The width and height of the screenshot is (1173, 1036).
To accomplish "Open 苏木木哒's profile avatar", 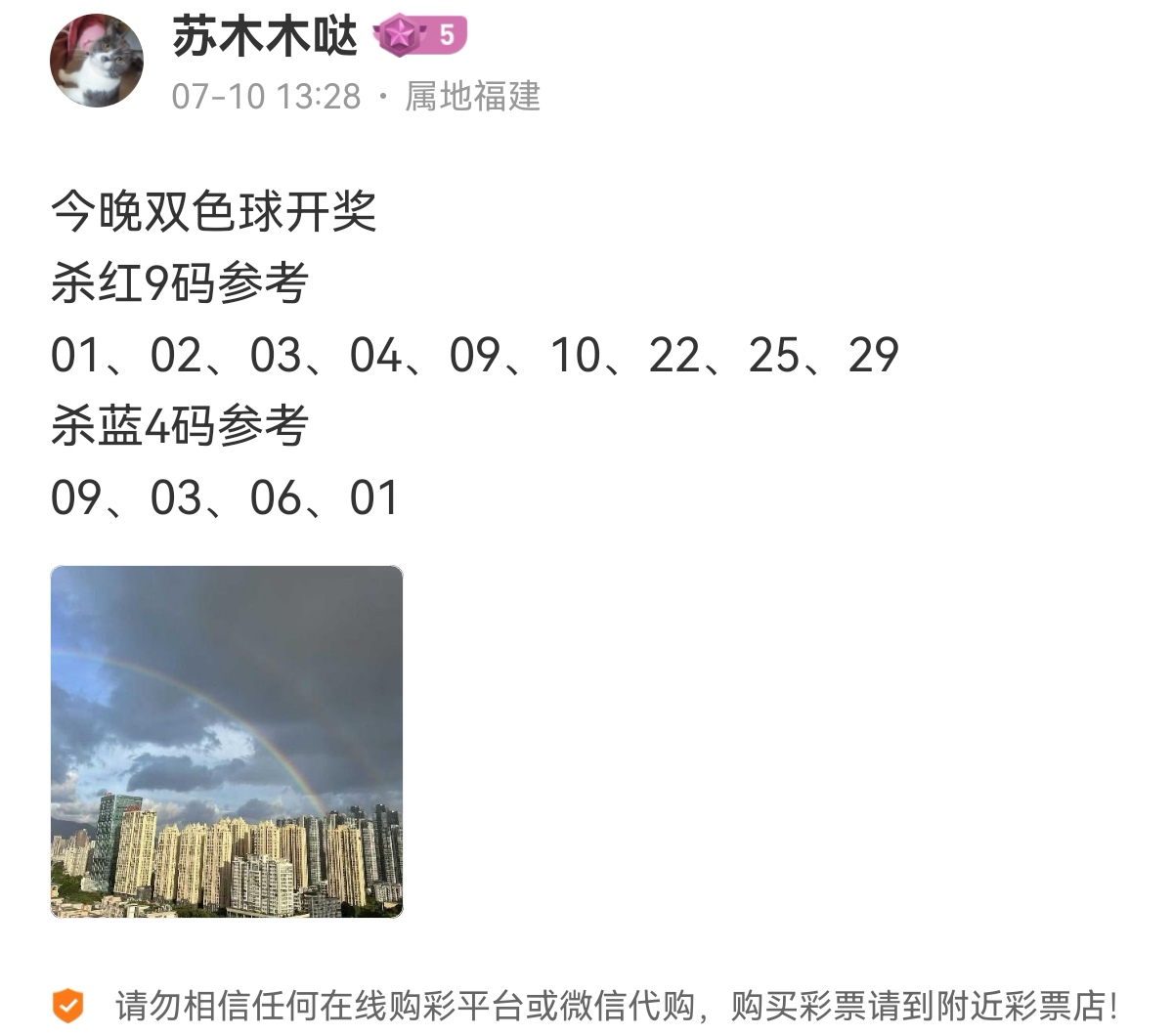I will 97,61.
